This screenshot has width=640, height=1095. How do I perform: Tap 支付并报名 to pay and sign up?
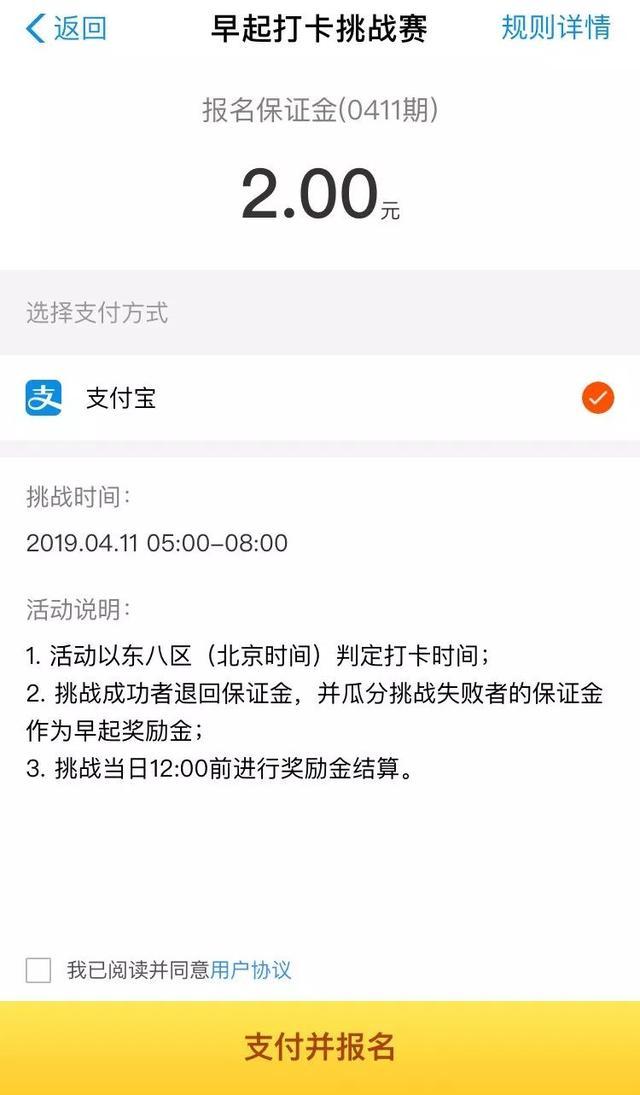pos(320,1047)
